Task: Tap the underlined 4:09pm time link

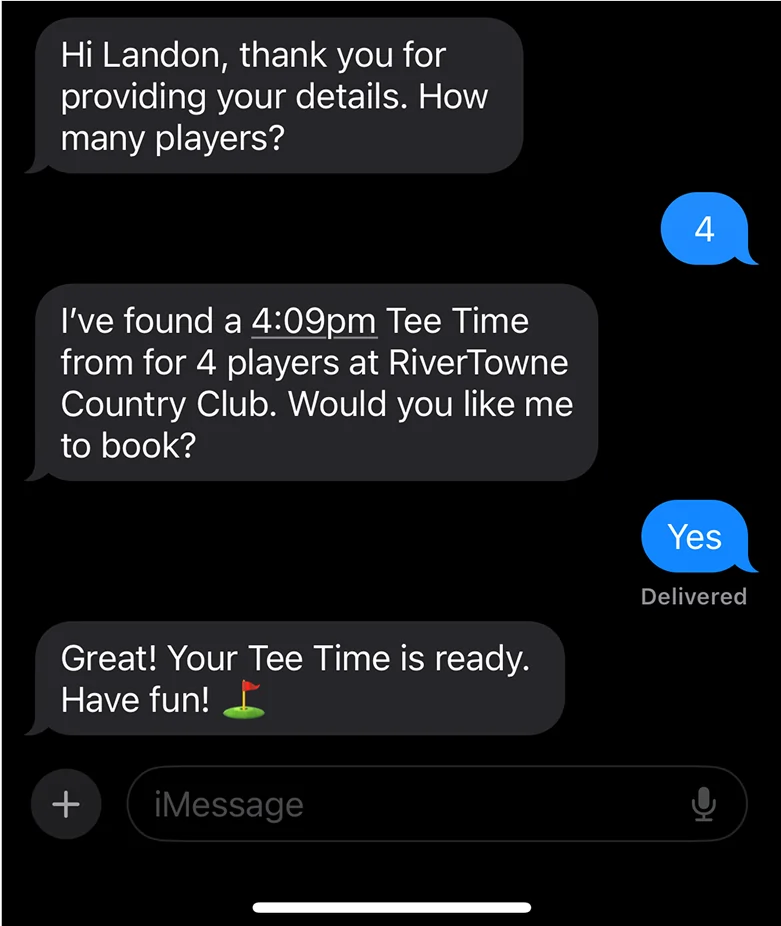Action: (x=314, y=322)
